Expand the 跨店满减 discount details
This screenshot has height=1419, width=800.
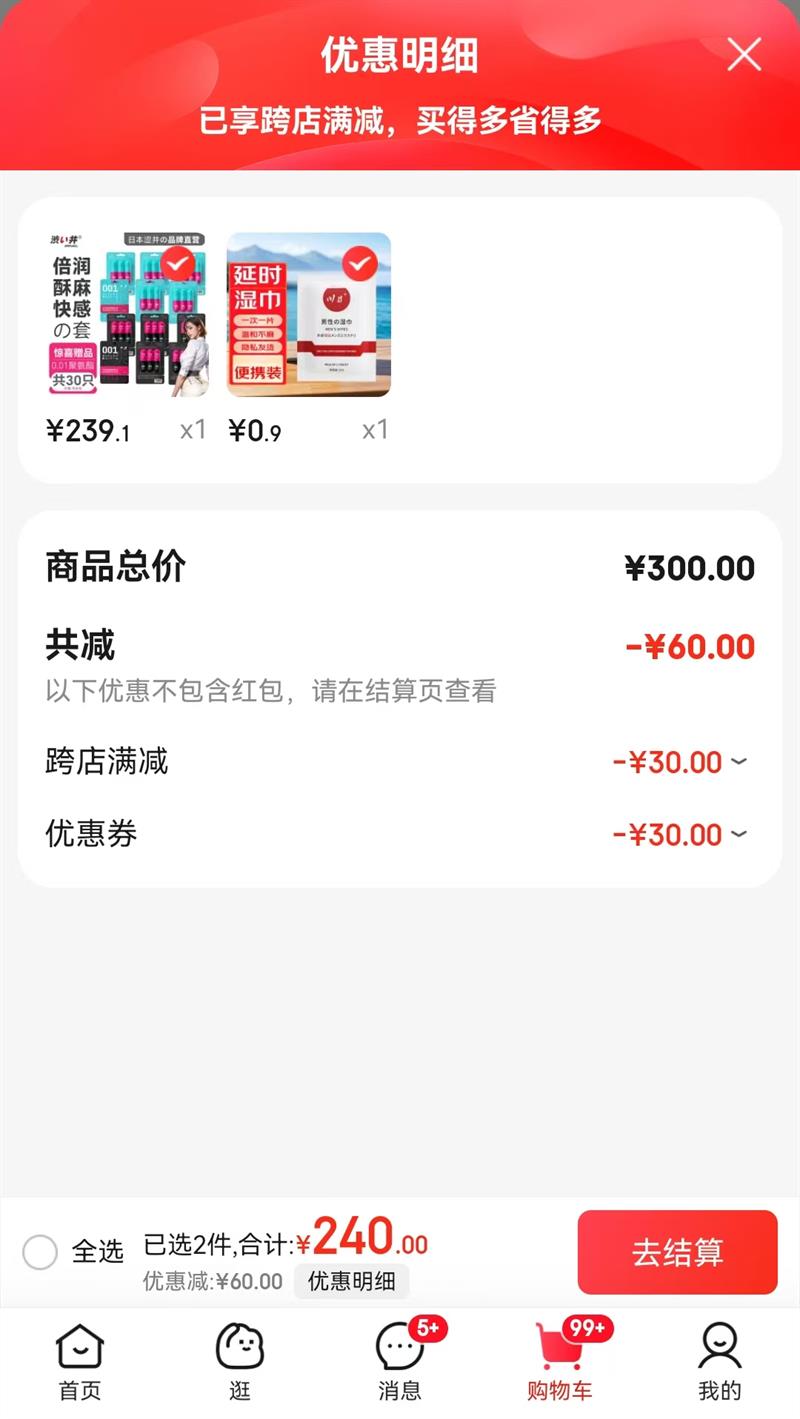click(x=738, y=762)
